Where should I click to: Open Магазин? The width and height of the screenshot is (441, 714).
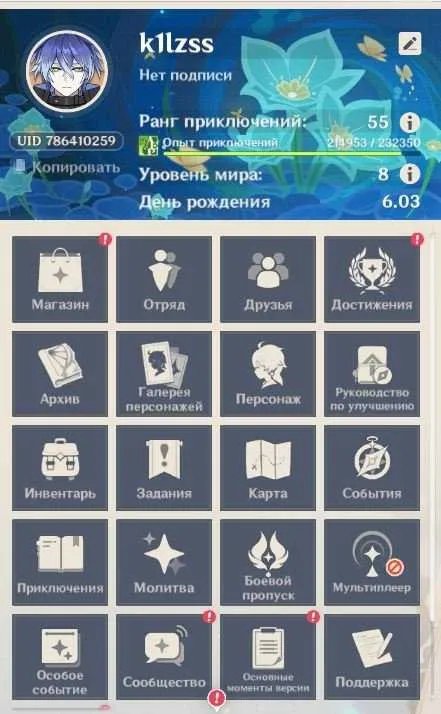click(x=60, y=279)
